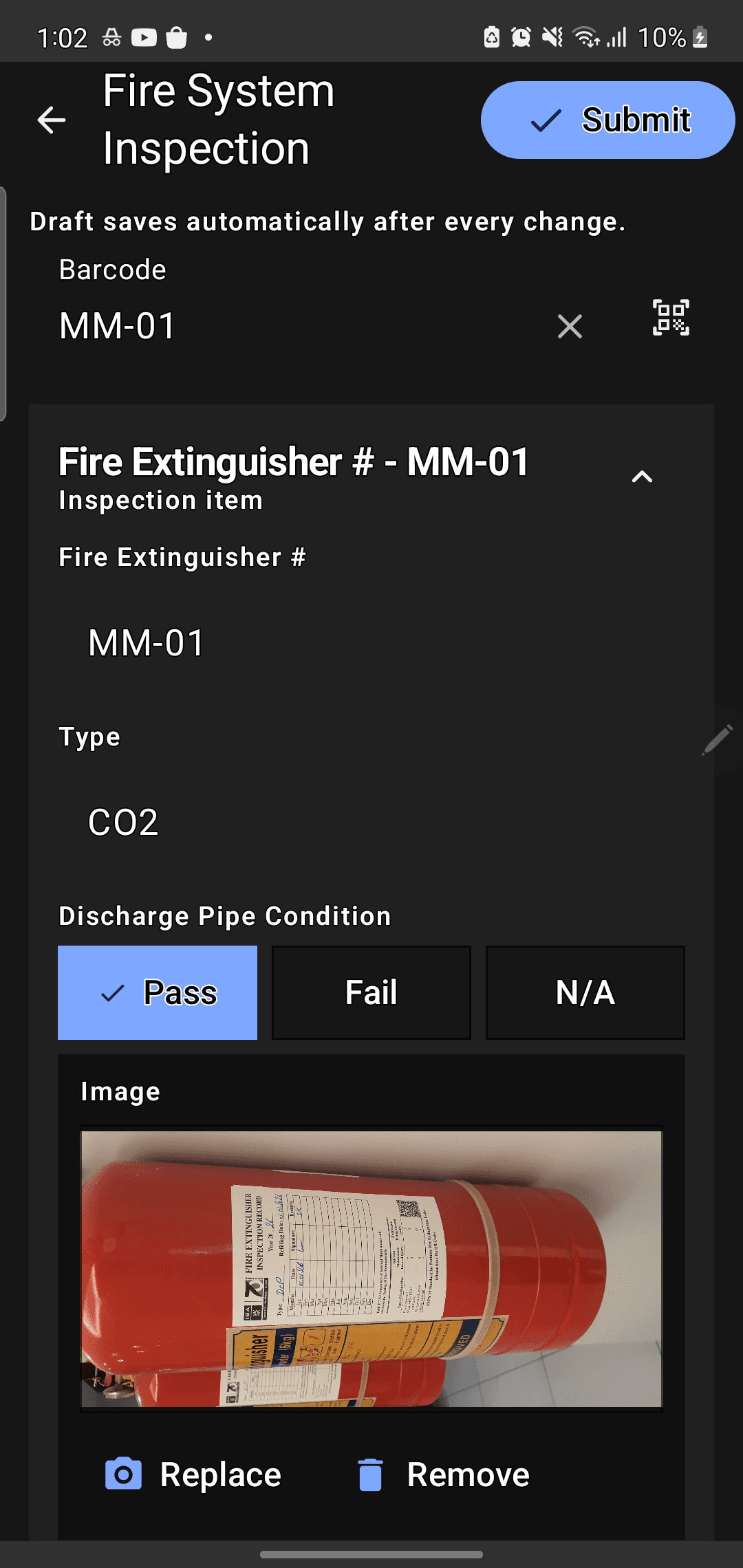Select Fail for Discharge Pipe Condition
Image resolution: width=743 pixels, height=1568 pixels.
point(370,992)
